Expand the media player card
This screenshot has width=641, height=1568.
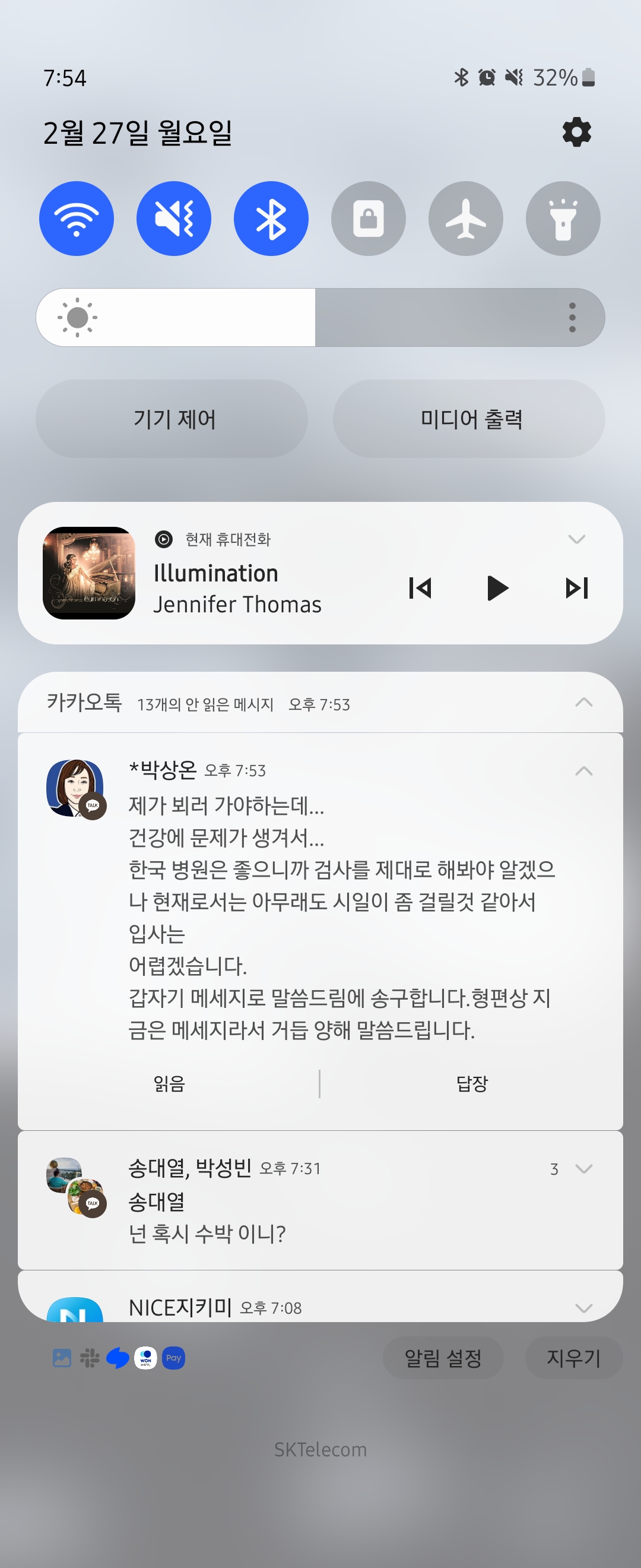coord(576,539)
